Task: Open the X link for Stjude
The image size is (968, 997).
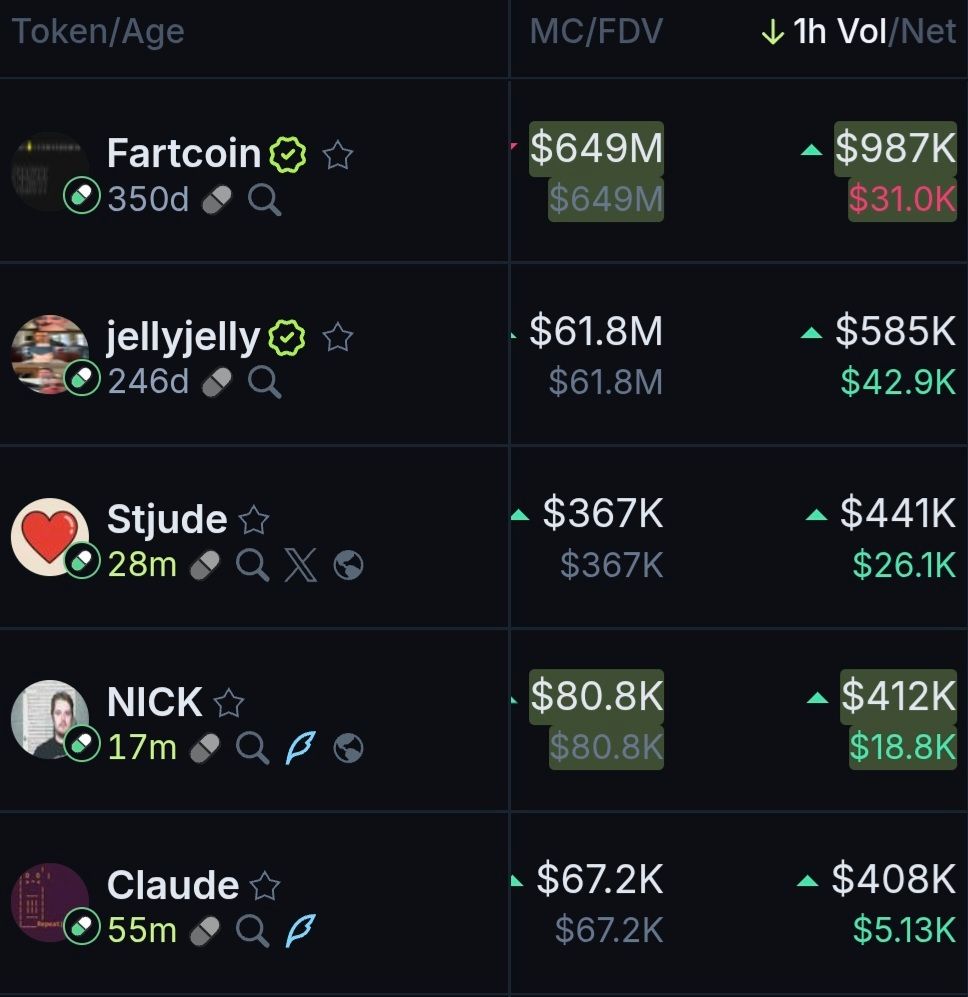Action: point(300,566)
